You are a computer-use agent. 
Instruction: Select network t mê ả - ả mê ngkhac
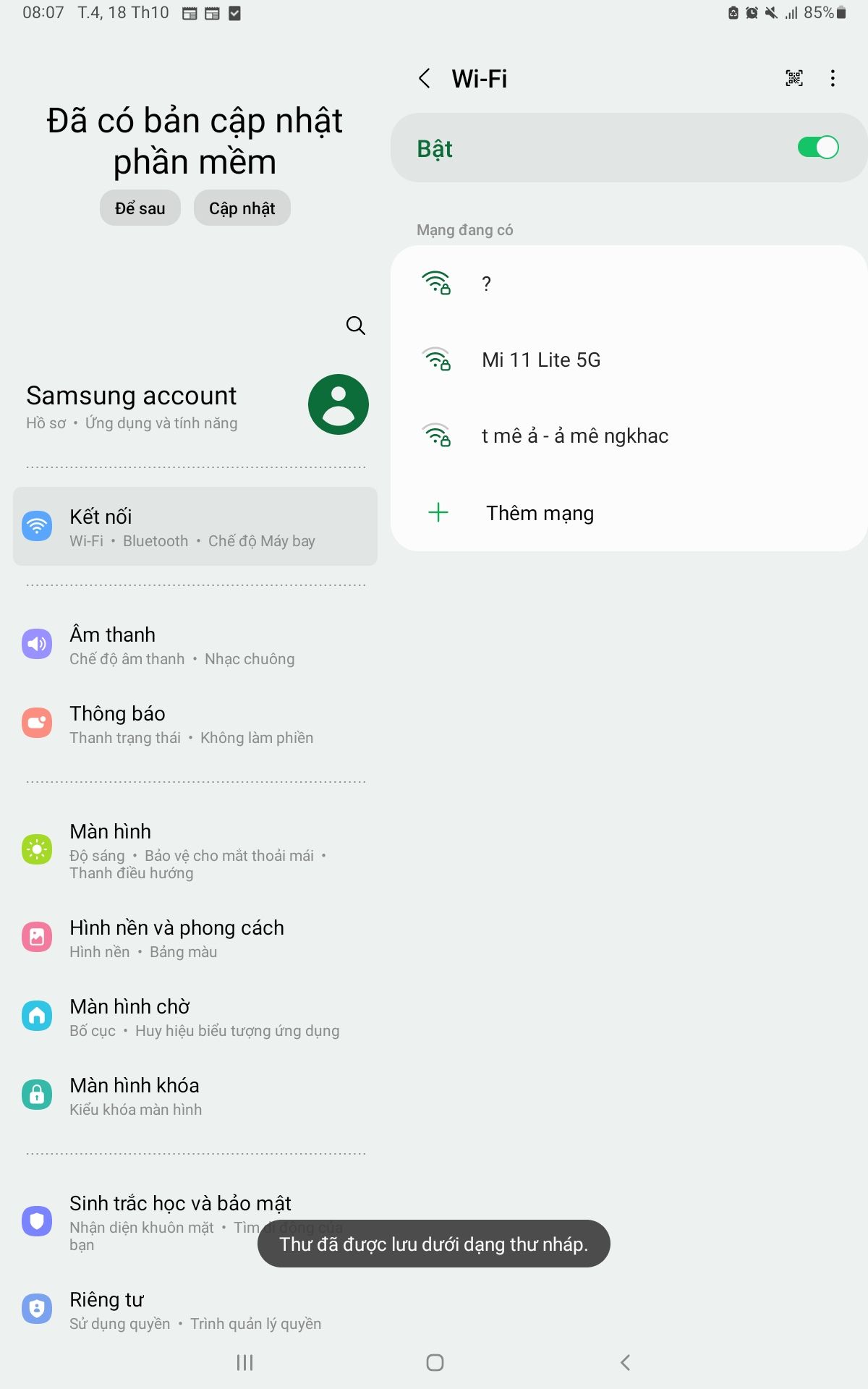pos(628,436)
